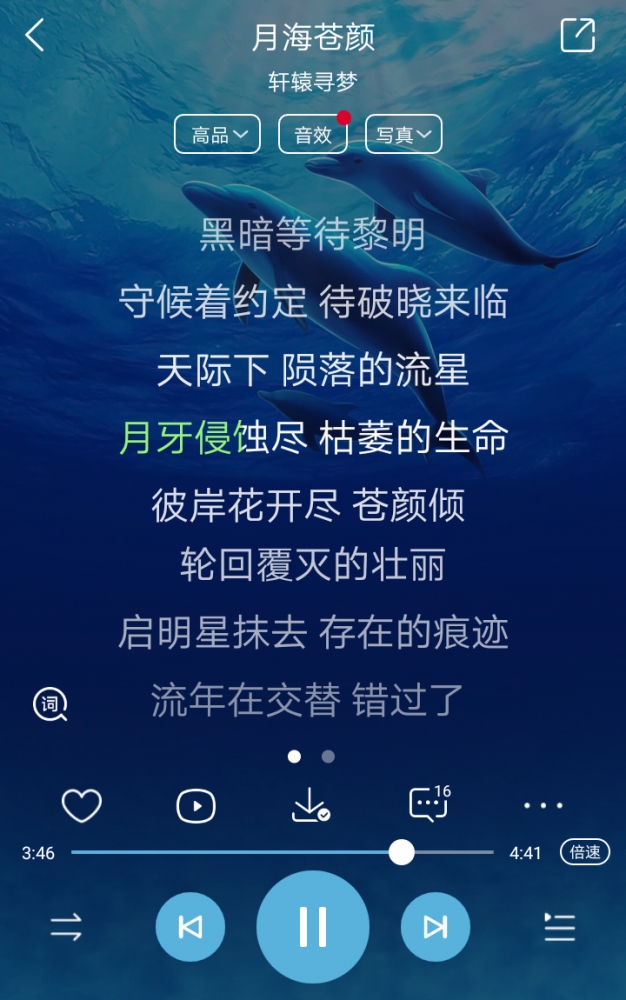Like this song with the heart
Viewport: 626px width, 1000px height.
[81, 806]
